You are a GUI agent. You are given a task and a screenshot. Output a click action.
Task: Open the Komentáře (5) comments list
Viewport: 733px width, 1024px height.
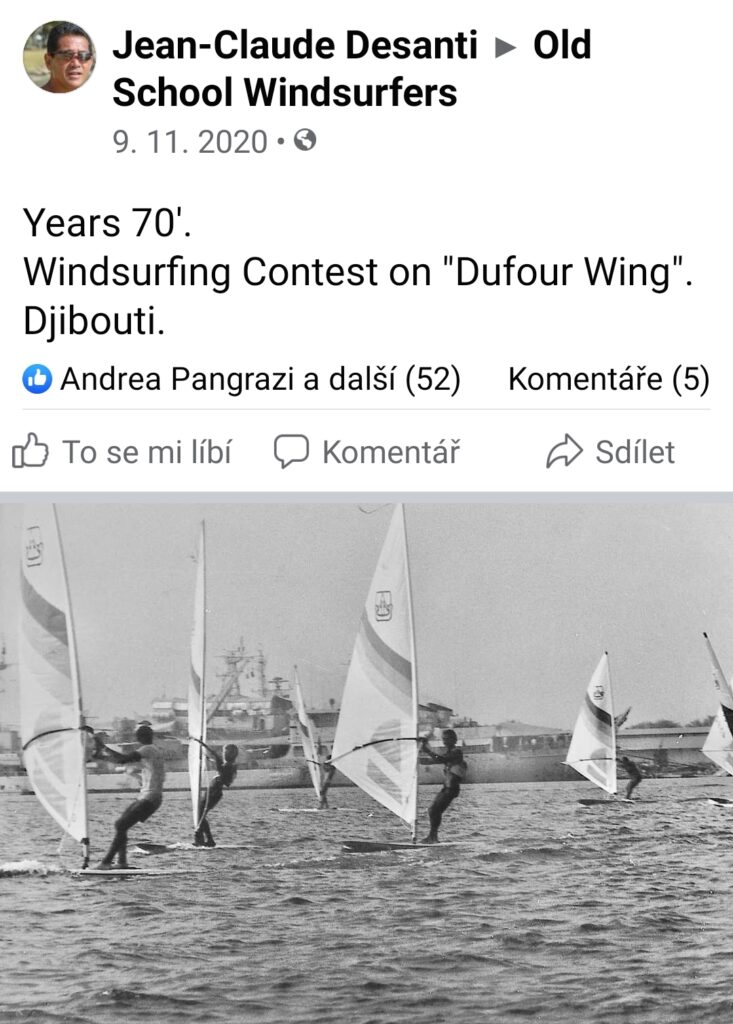pos(608,379)
